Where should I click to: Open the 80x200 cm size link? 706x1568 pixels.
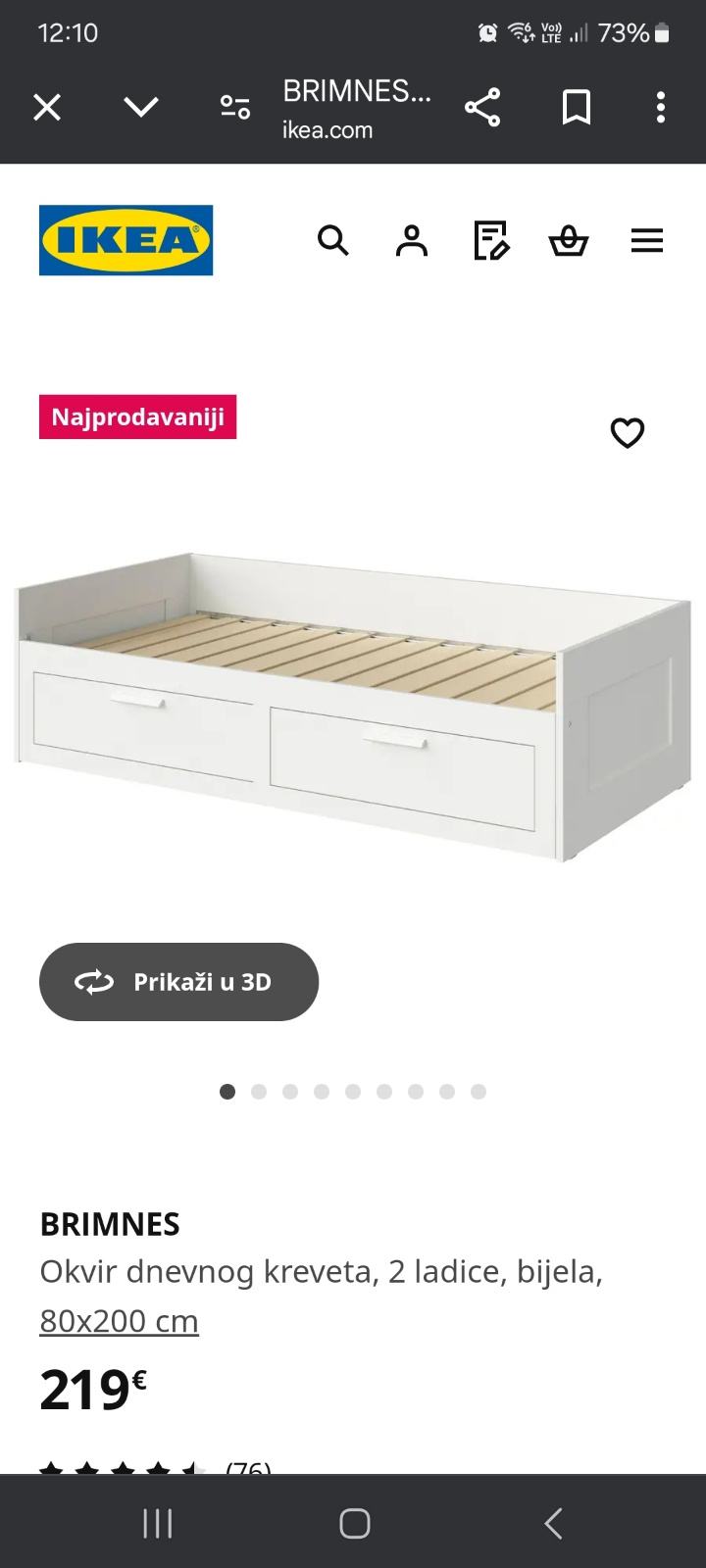119,1320
